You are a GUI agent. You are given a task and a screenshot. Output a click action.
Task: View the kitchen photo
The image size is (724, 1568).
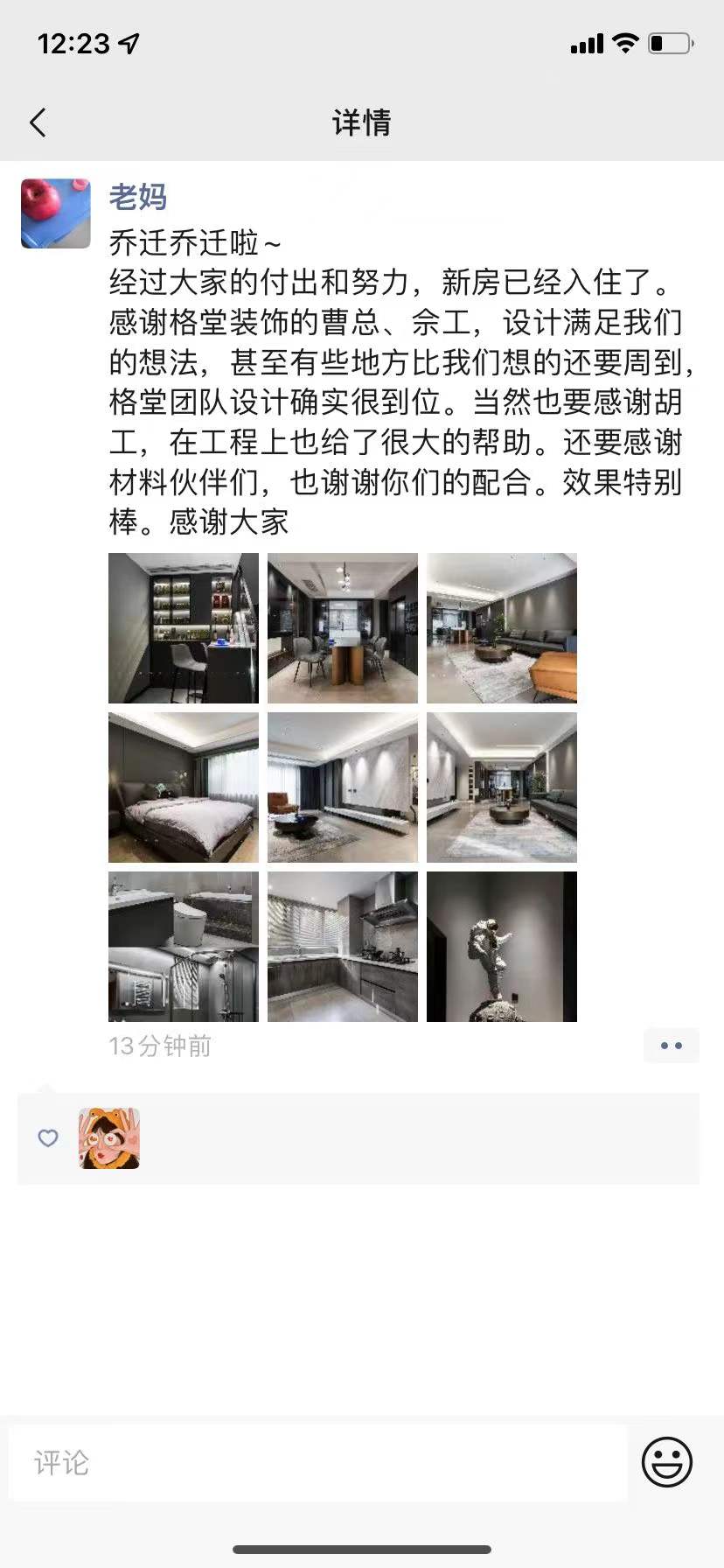point(343,947)
